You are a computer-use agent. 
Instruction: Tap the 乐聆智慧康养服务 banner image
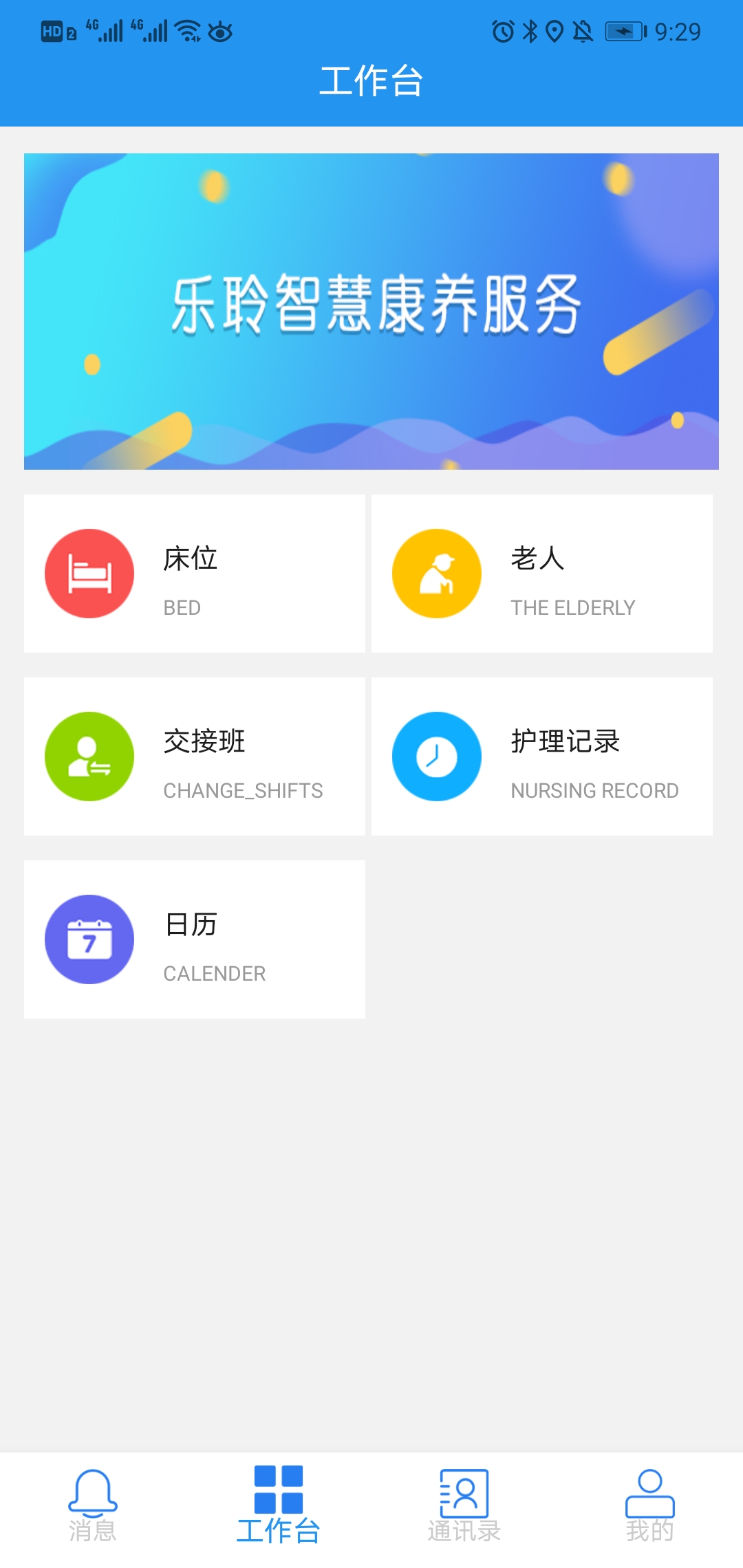pos(371,309)
